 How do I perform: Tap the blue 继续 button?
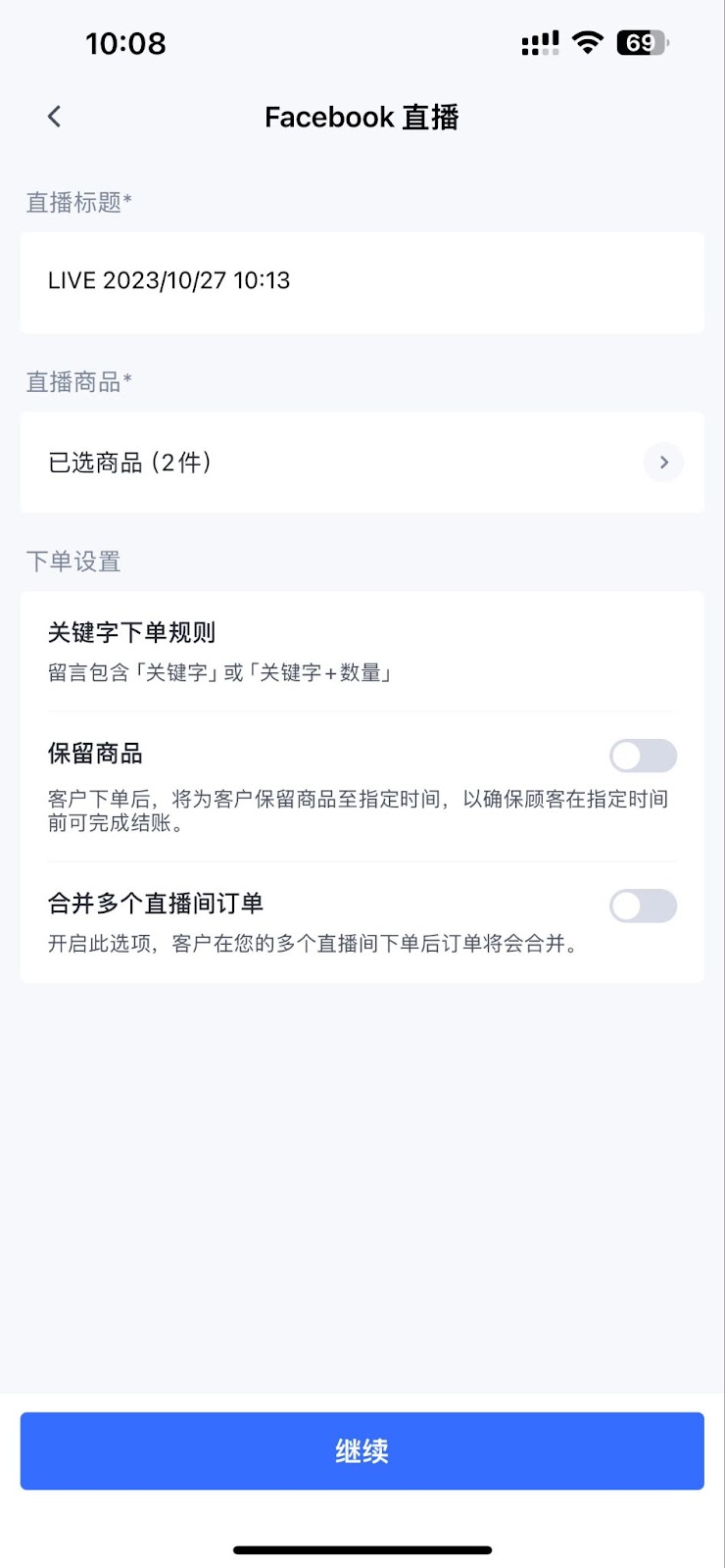[362, 1451]
